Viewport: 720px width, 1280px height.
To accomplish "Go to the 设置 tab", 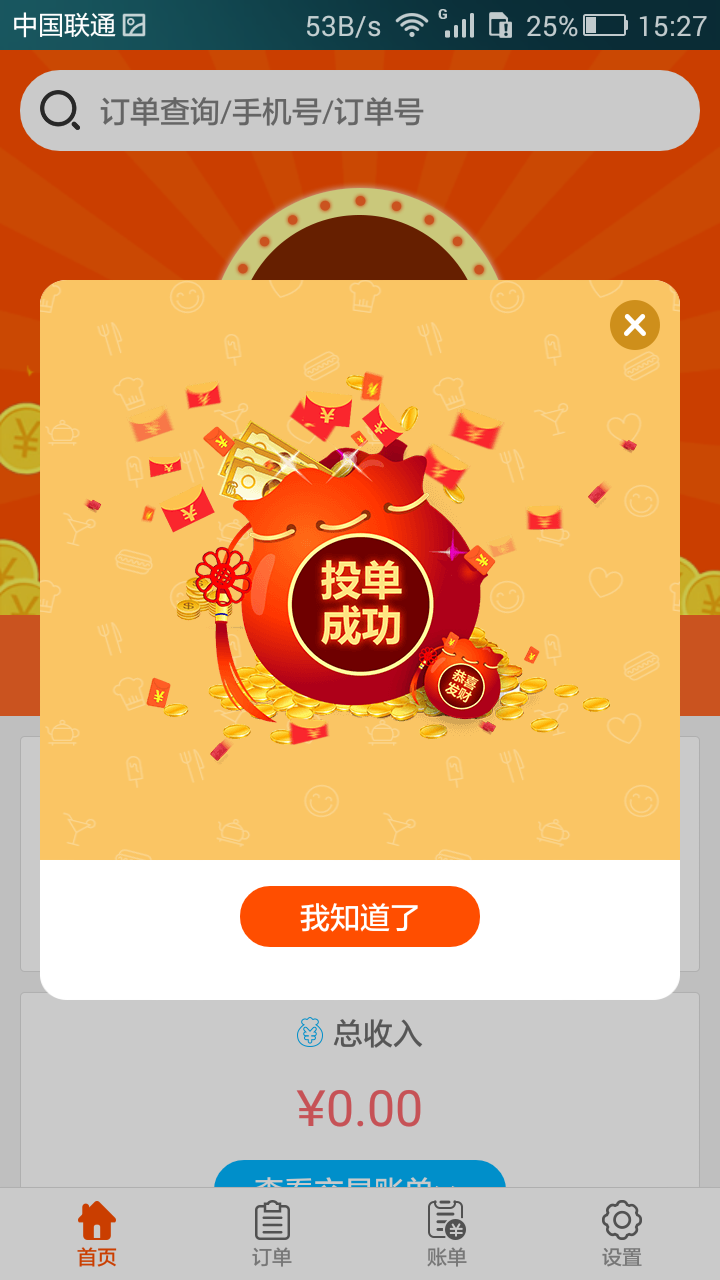I will [x=621, y=1234].
